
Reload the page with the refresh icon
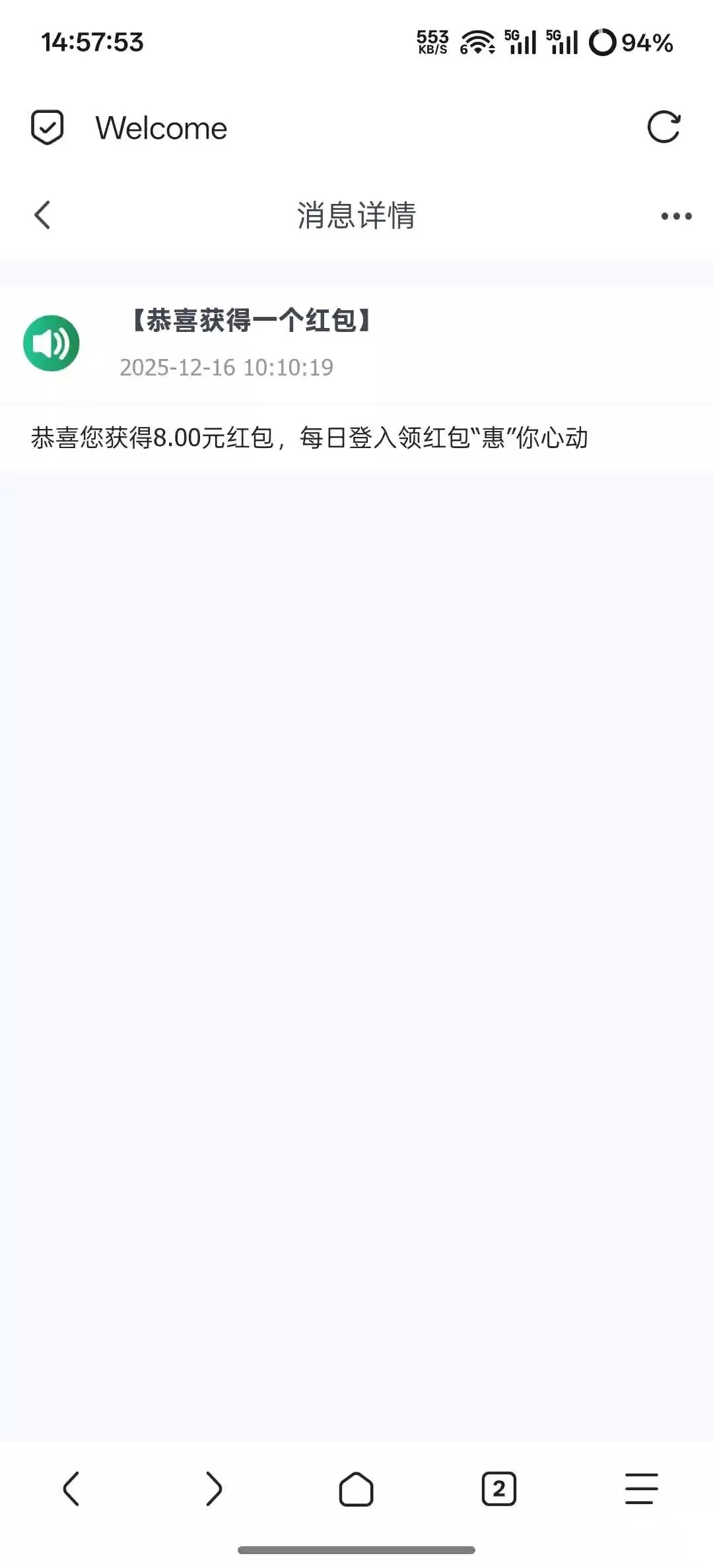pos(663,127)
